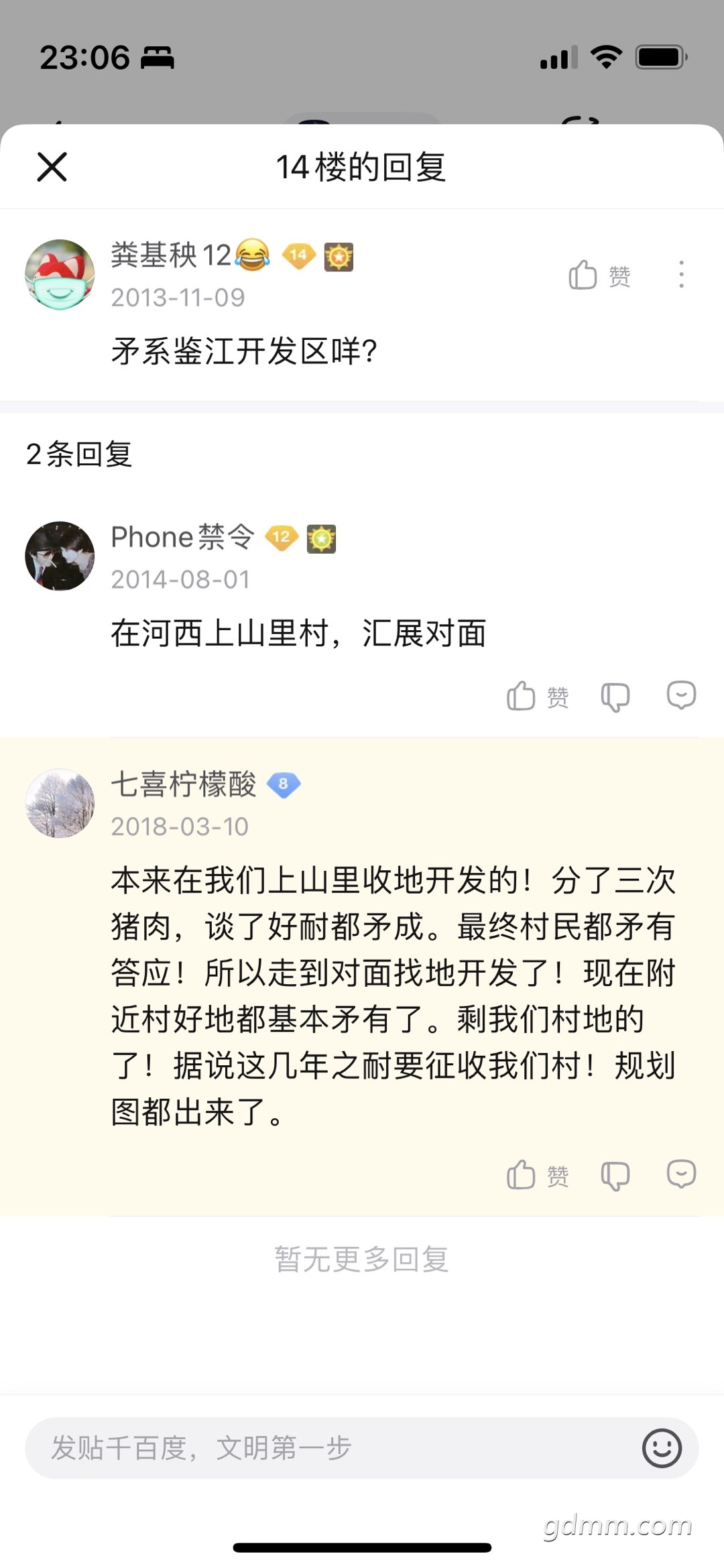The width and height of the screenshot is (724, 1568).
Task: Like 粪基秧12's comment
Action: 599,275
